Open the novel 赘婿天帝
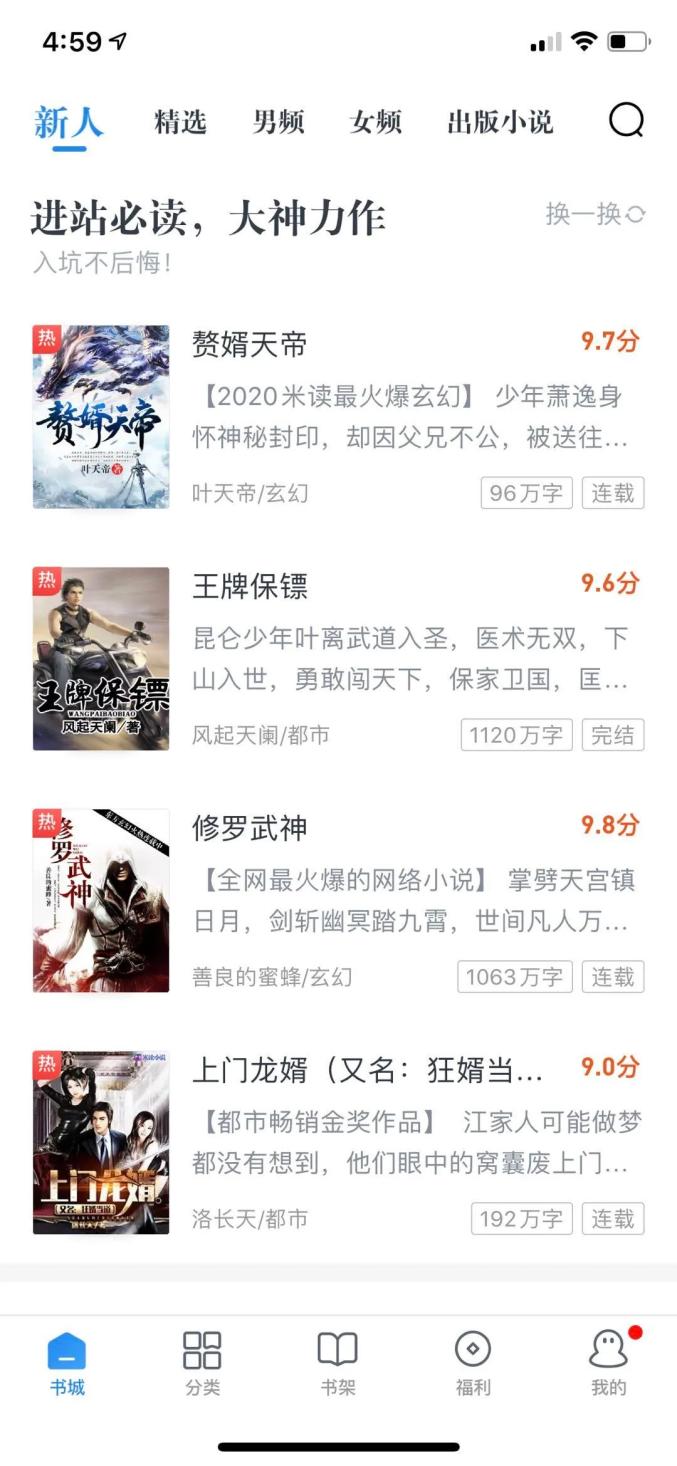This screenshot has width=677, height=1466. coord(250,345)
